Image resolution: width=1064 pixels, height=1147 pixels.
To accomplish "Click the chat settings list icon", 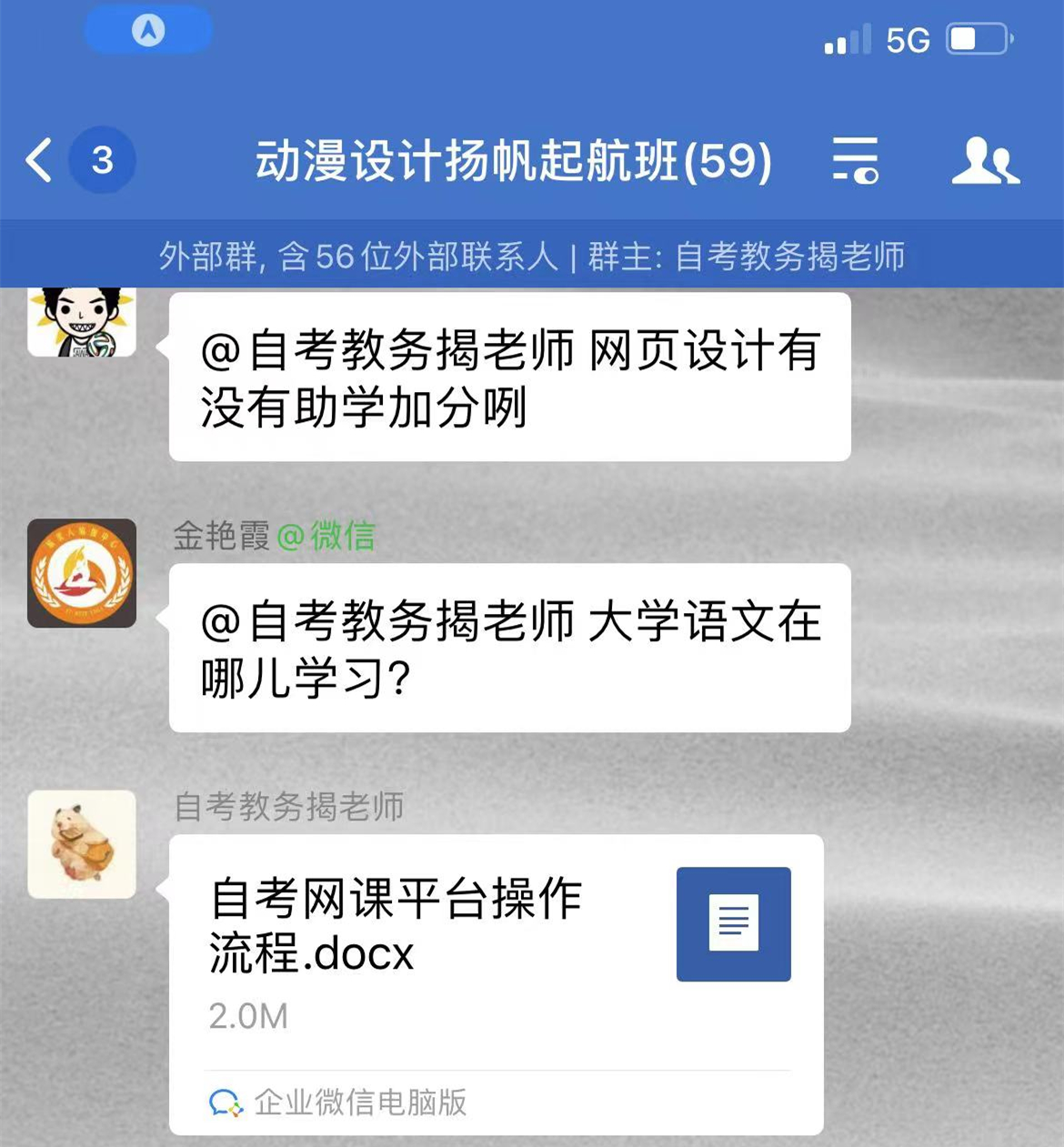I will [855, 161].
